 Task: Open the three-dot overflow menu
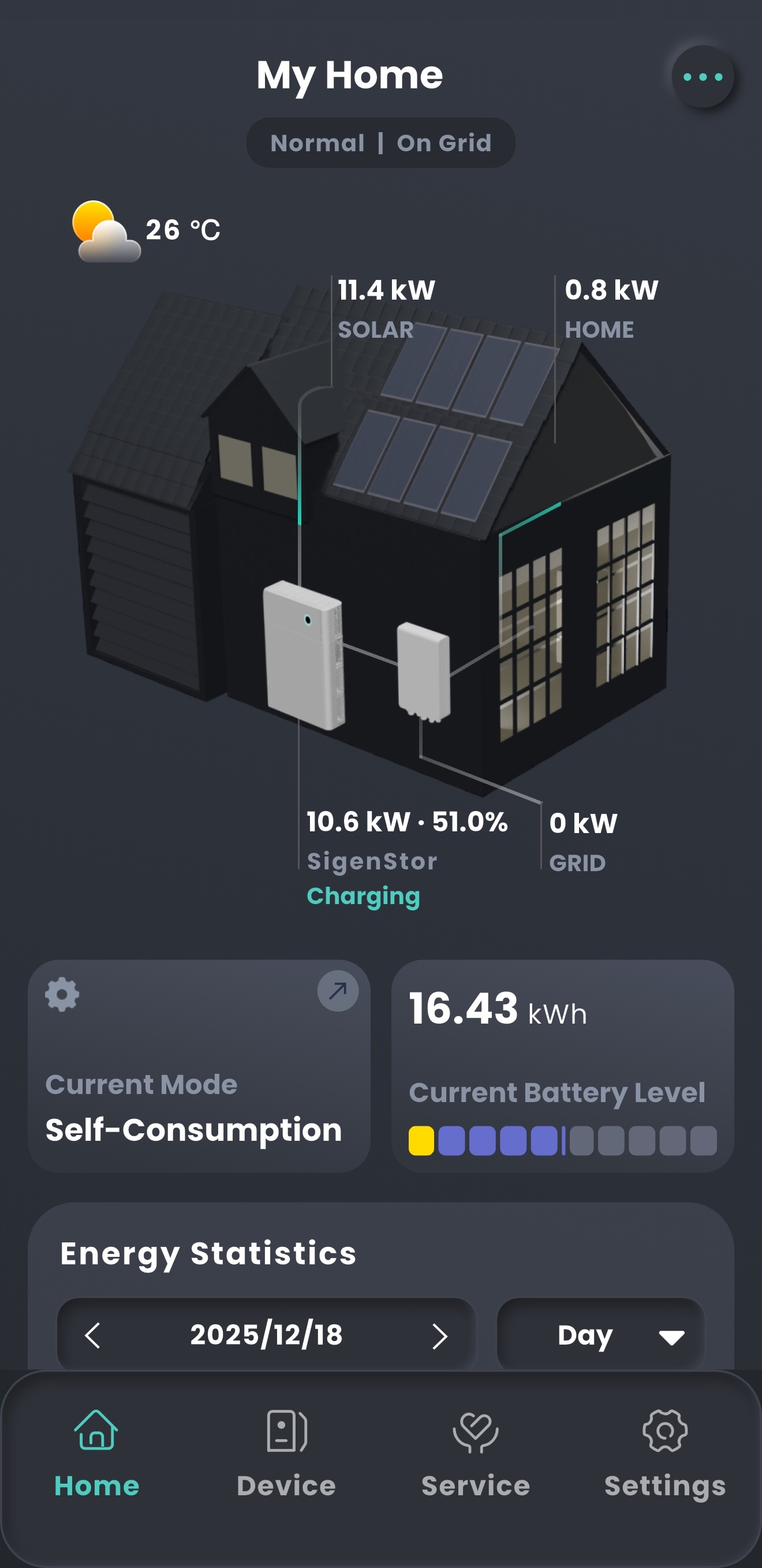pyautogui.click(x=703, y=77)
